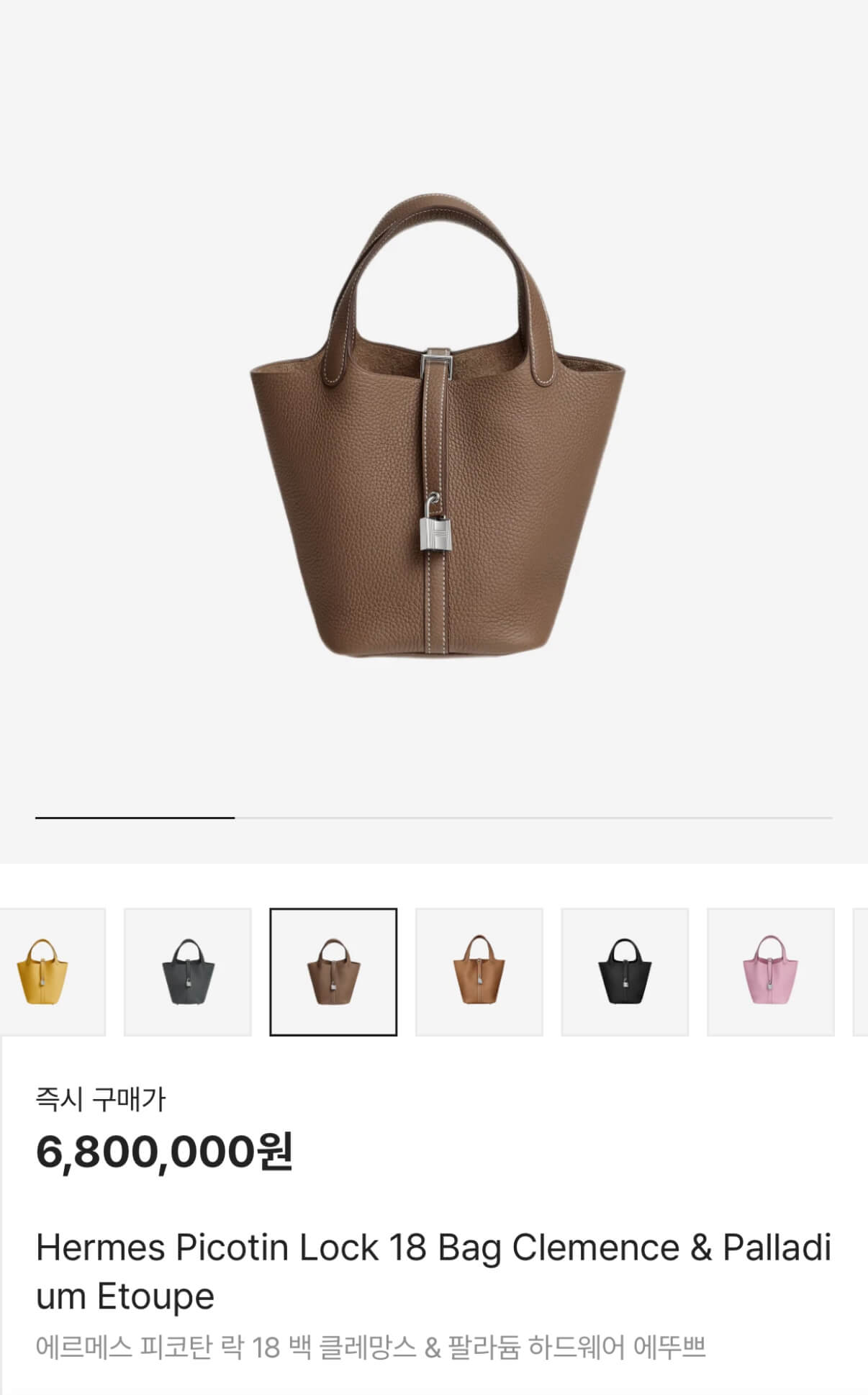Viewport: 868px width, 1395px height.
Task: Select the yellow Picotin bag variant
Action: click(45, 972)
